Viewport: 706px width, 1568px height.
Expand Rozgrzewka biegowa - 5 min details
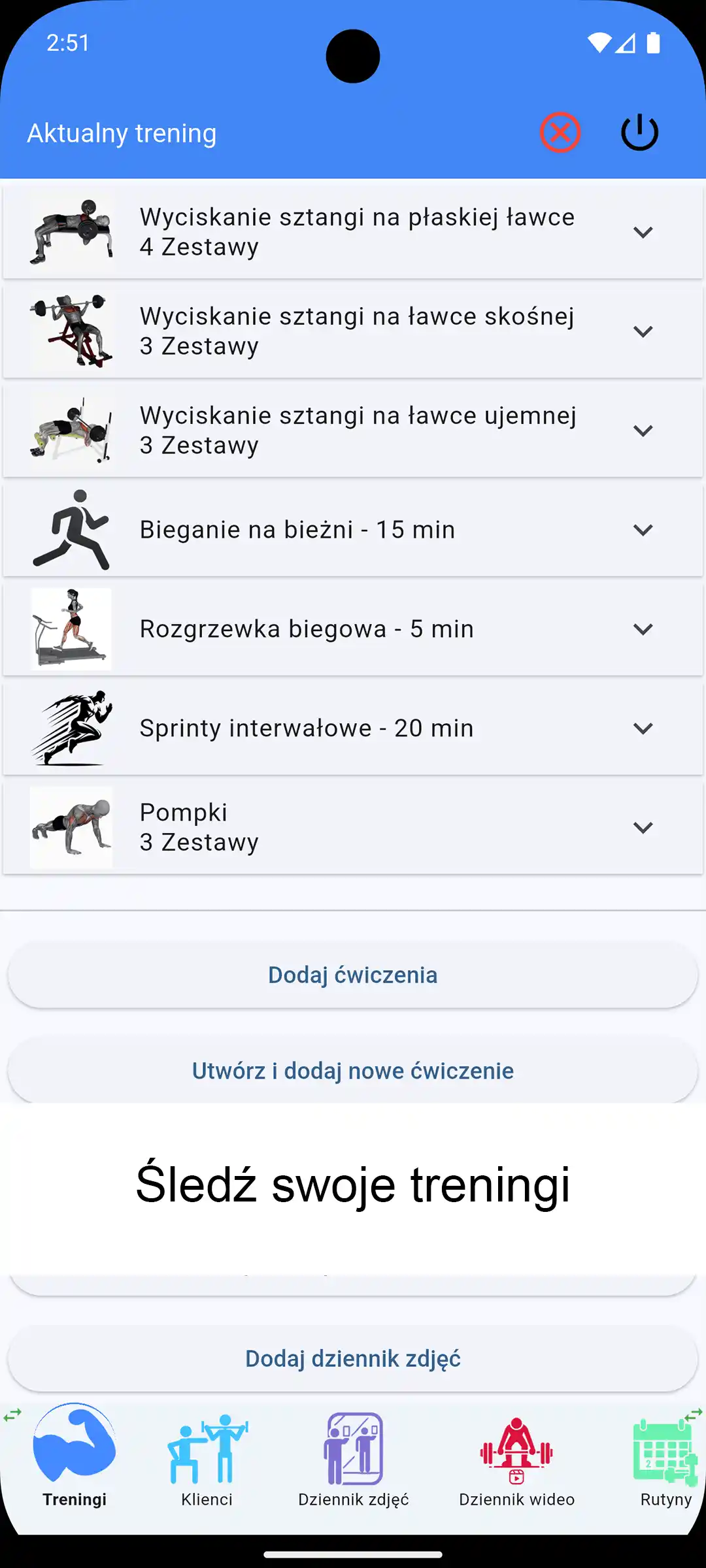[643, 629]
